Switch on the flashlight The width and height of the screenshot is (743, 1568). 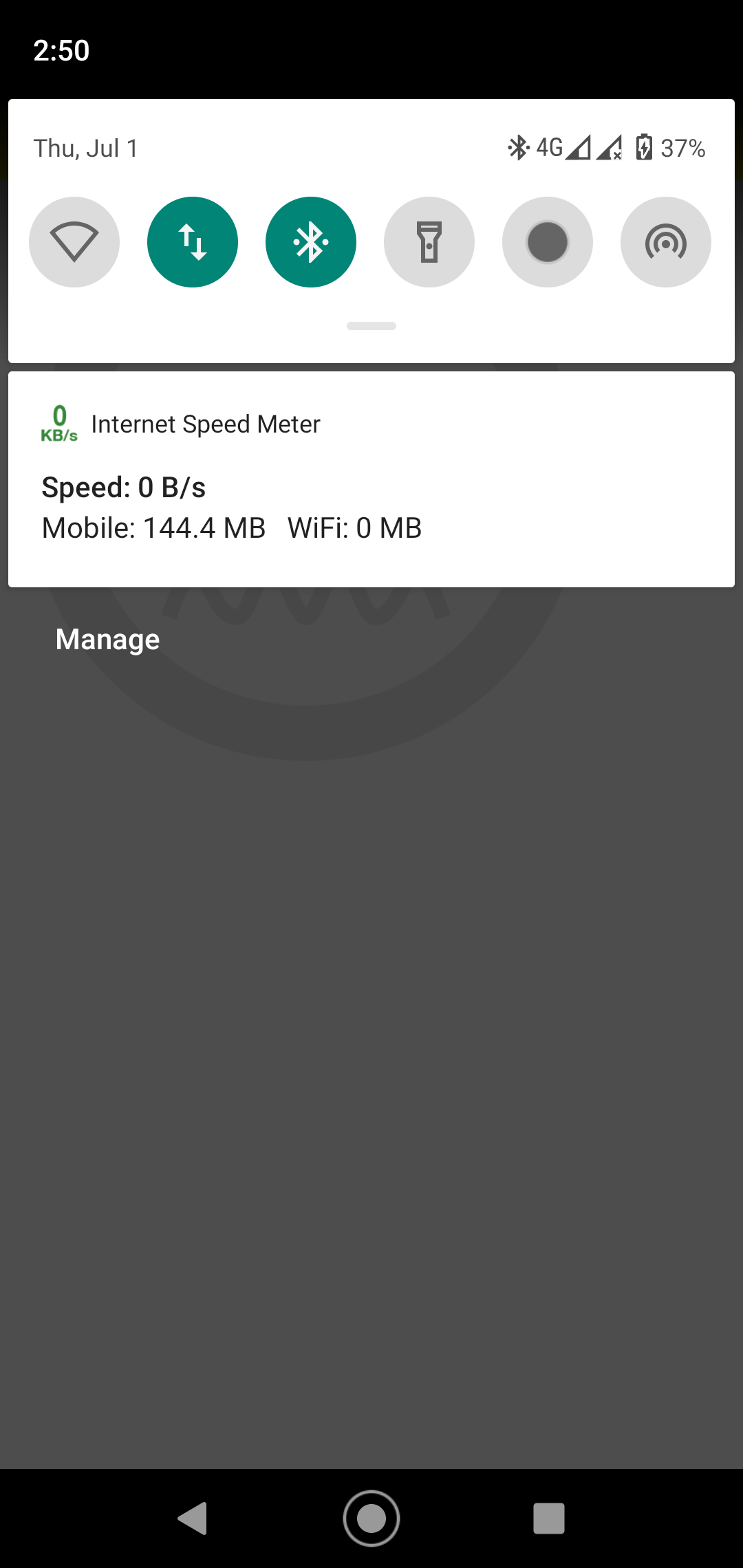click(x=429, y=242)
